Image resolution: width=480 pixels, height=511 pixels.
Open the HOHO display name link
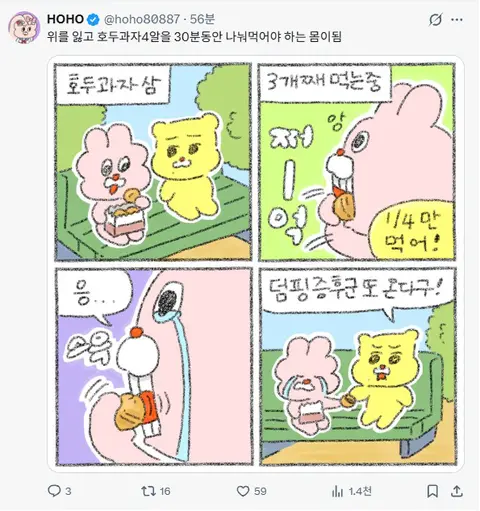coord(65,19)
